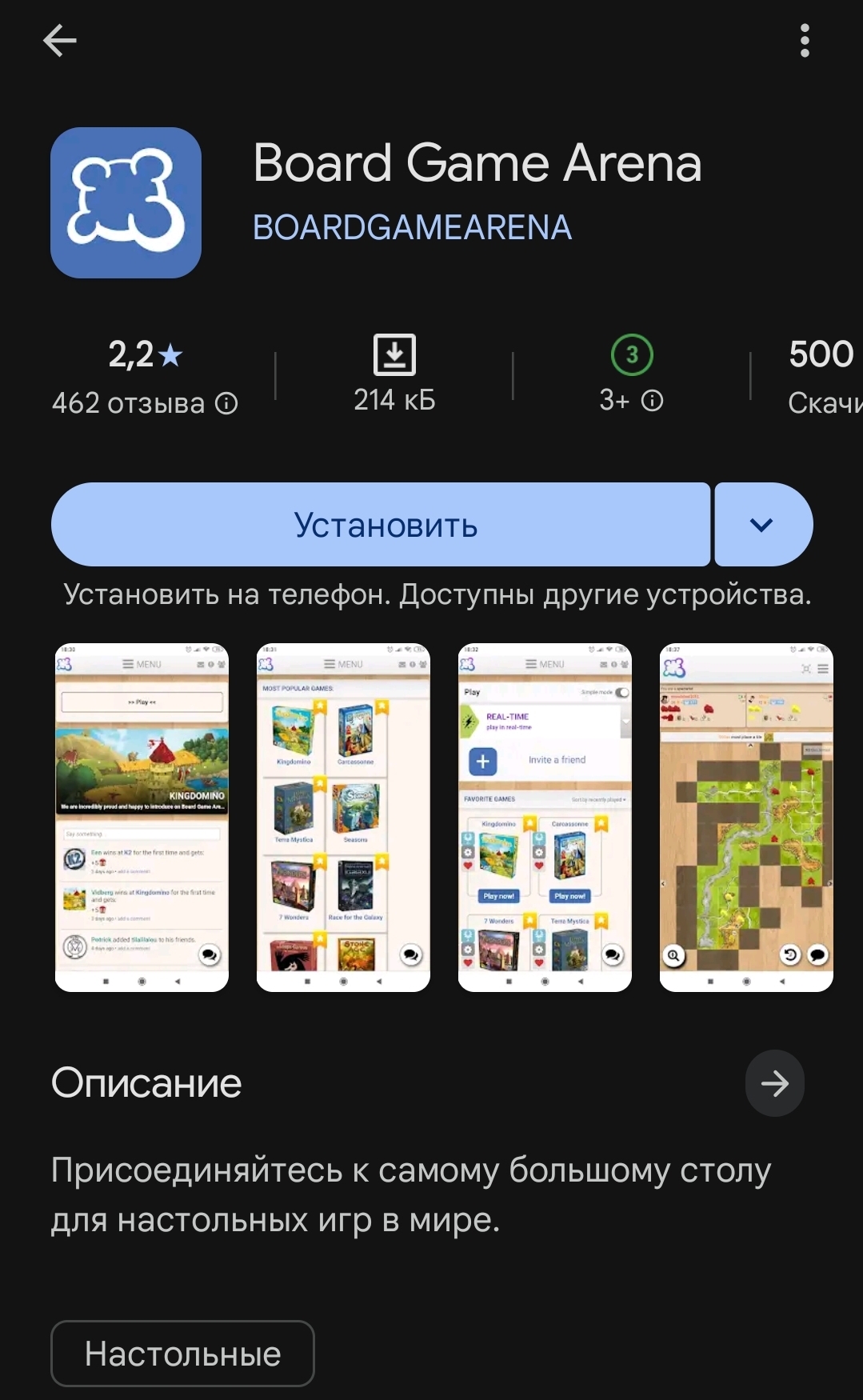Open the three-dot overflow menu
This screenshot has height=1400, width=863.
point(805,41)
